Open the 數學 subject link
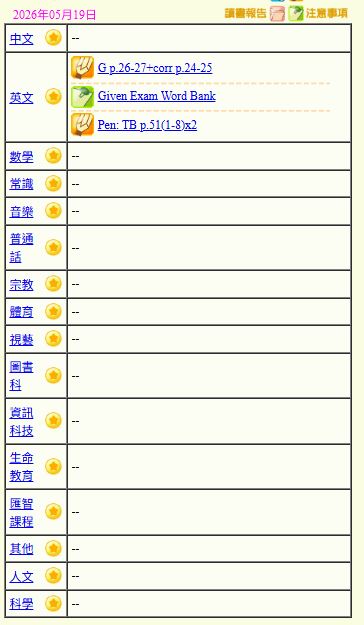364x625 pixels. 22,156
